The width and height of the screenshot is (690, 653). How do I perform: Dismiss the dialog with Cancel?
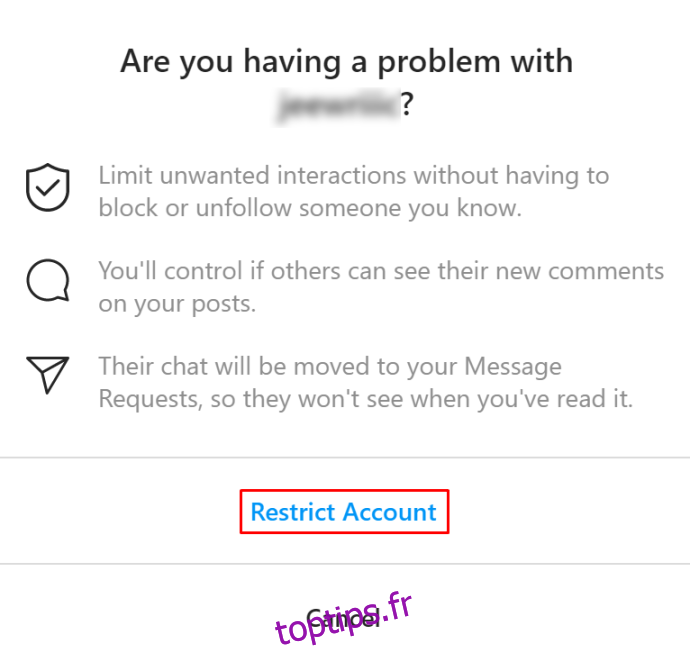tap(344, 616)
